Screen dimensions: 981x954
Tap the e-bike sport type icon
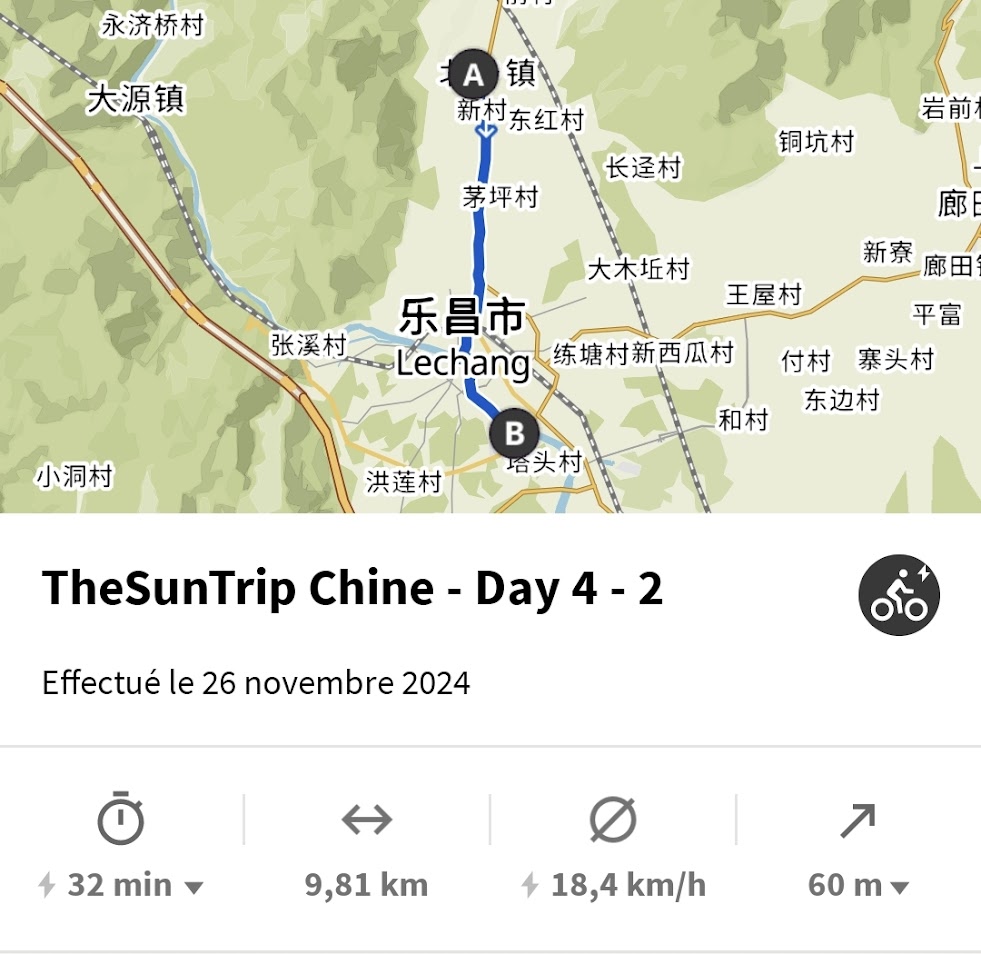click(898, 595)
